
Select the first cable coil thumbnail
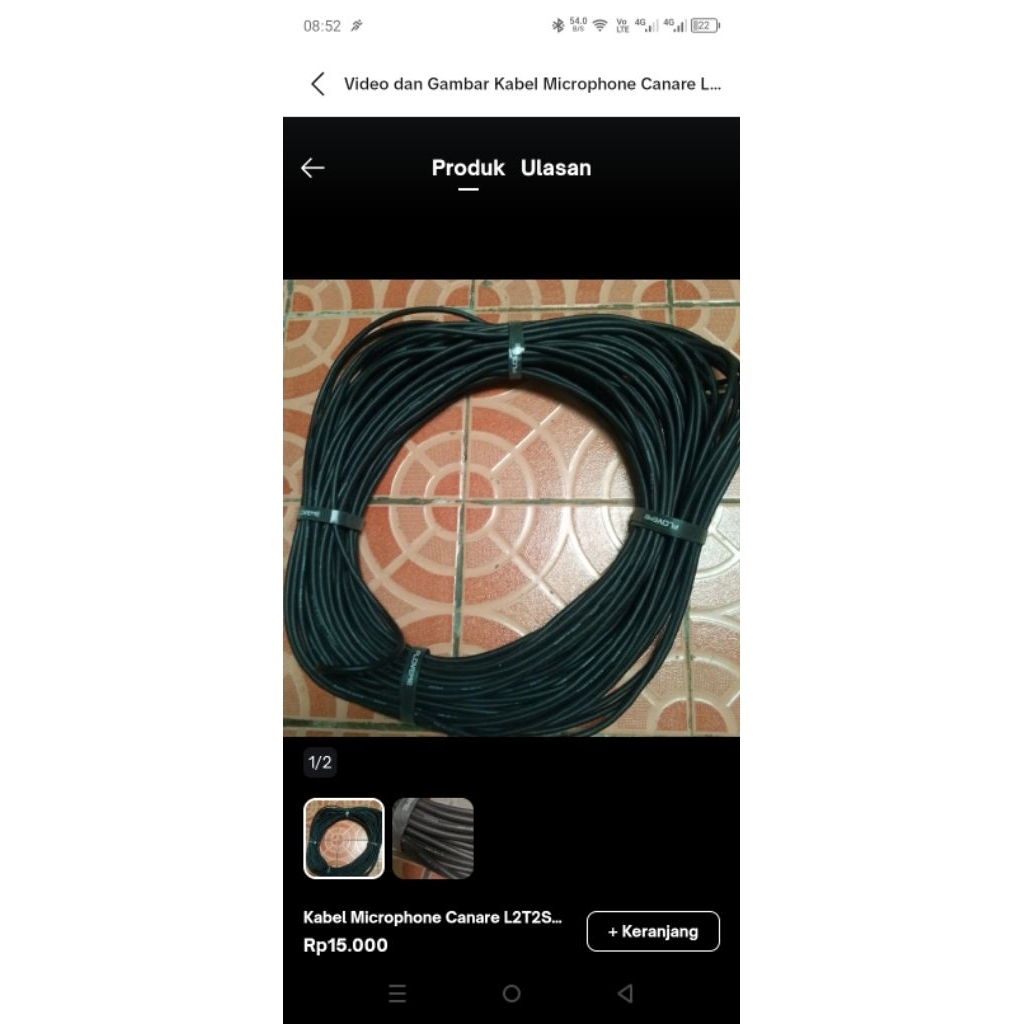pyautogui.click(x=344, y=838)
